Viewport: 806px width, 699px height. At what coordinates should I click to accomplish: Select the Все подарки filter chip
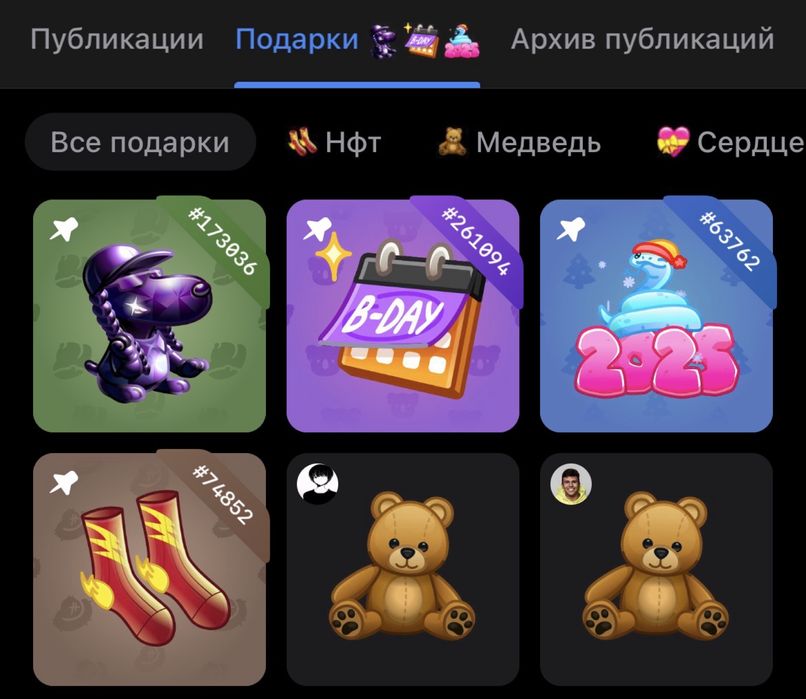[x=140, y=142]
